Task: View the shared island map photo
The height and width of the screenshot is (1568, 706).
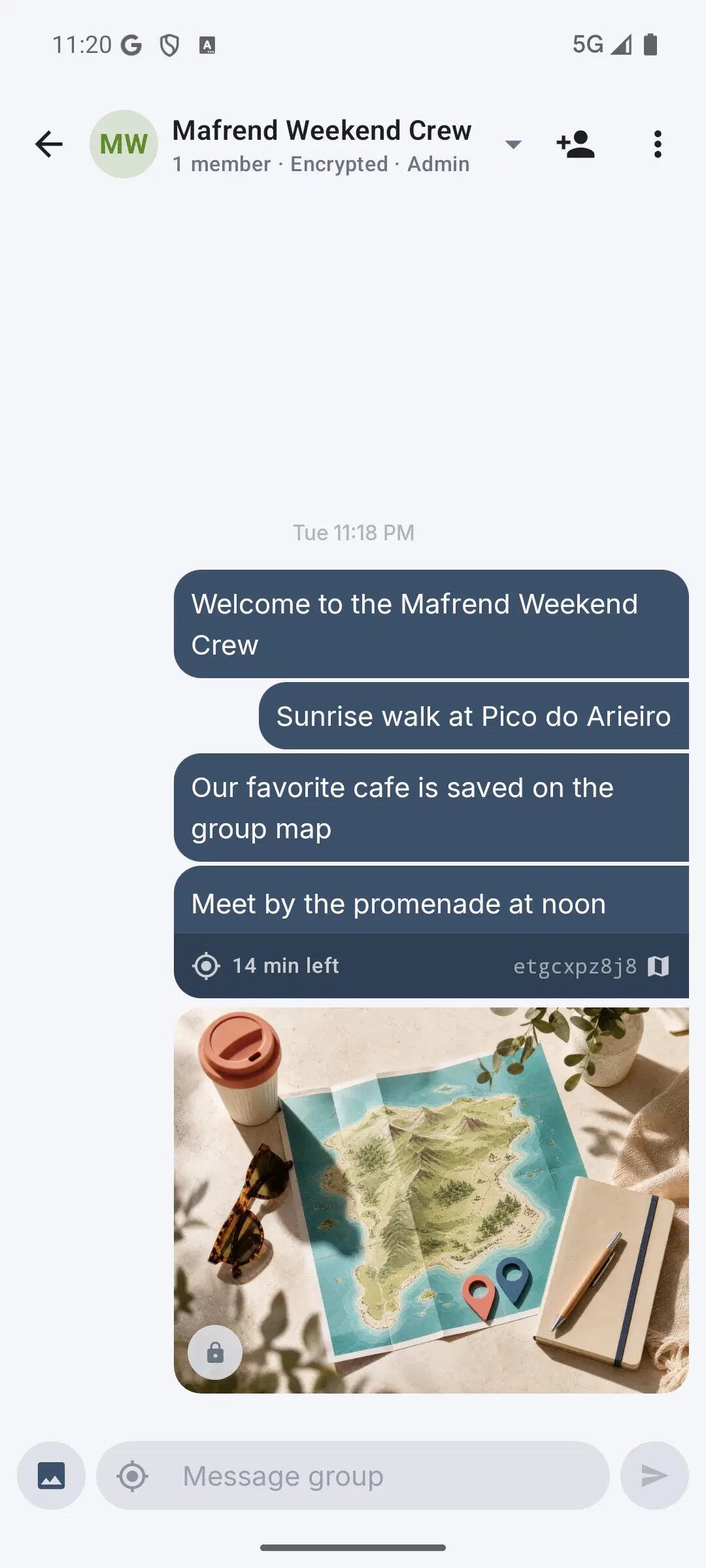Action: [431, 1200]
